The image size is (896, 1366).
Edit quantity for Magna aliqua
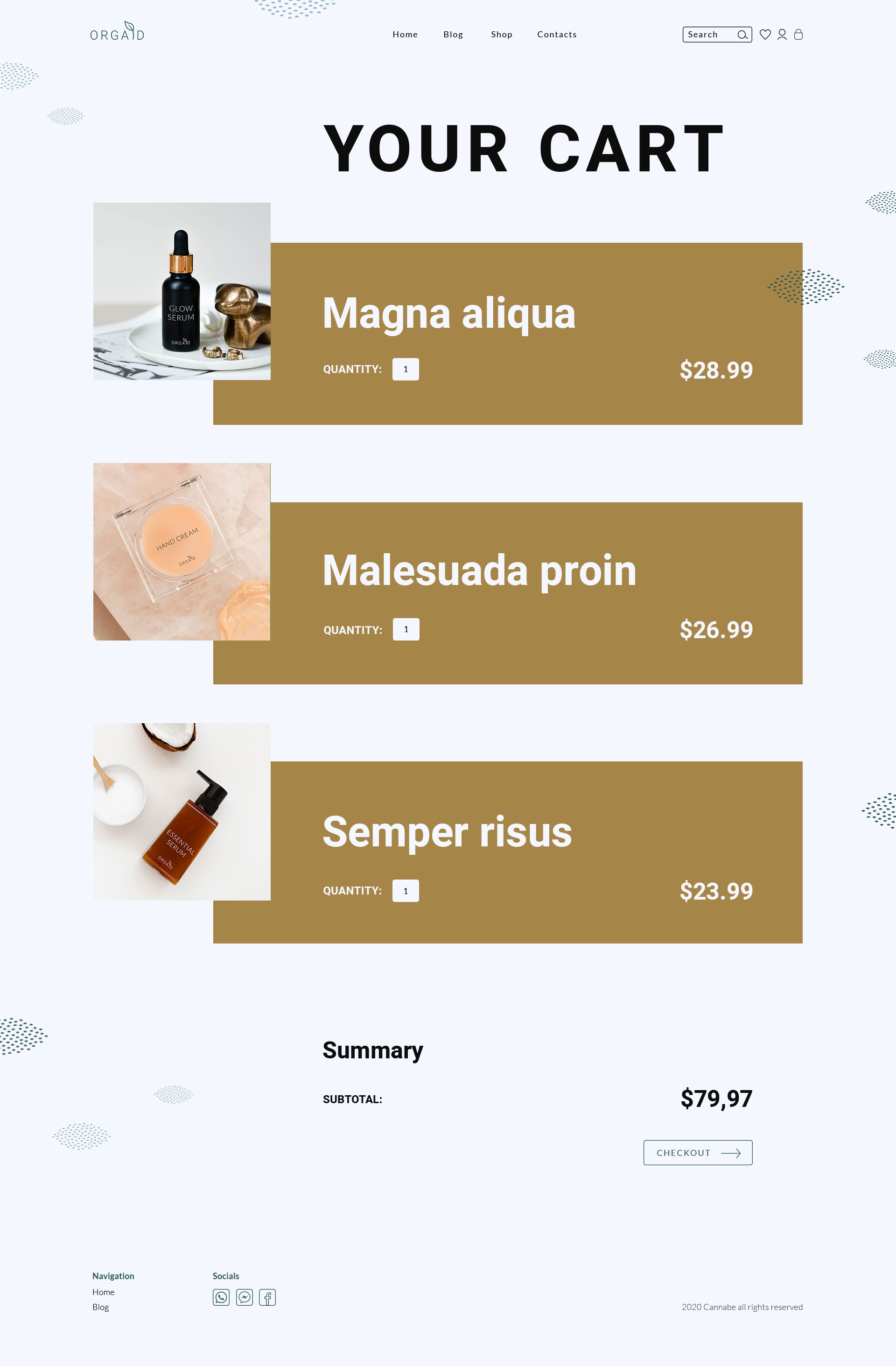click(x=406, y=369)
